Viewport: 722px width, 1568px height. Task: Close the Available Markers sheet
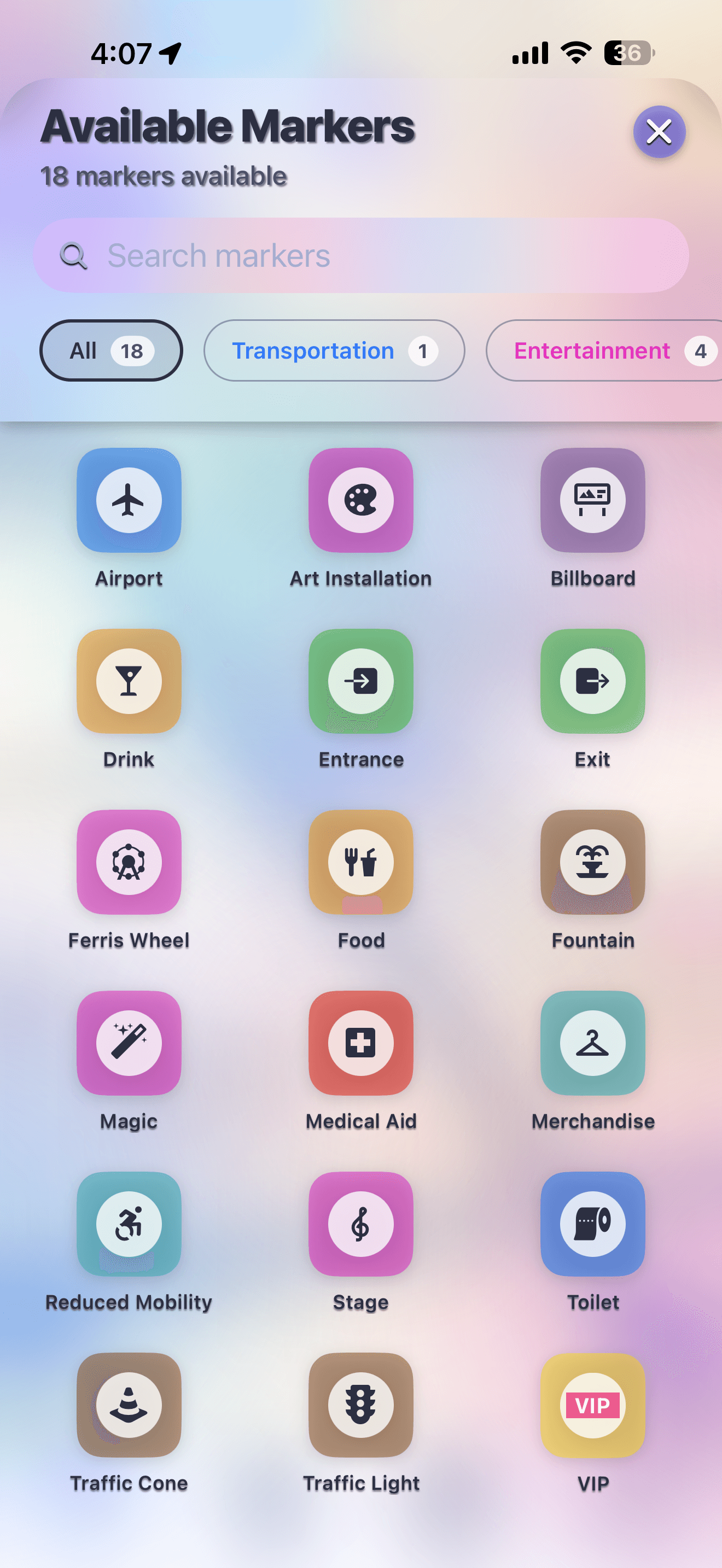click(659, 131)
